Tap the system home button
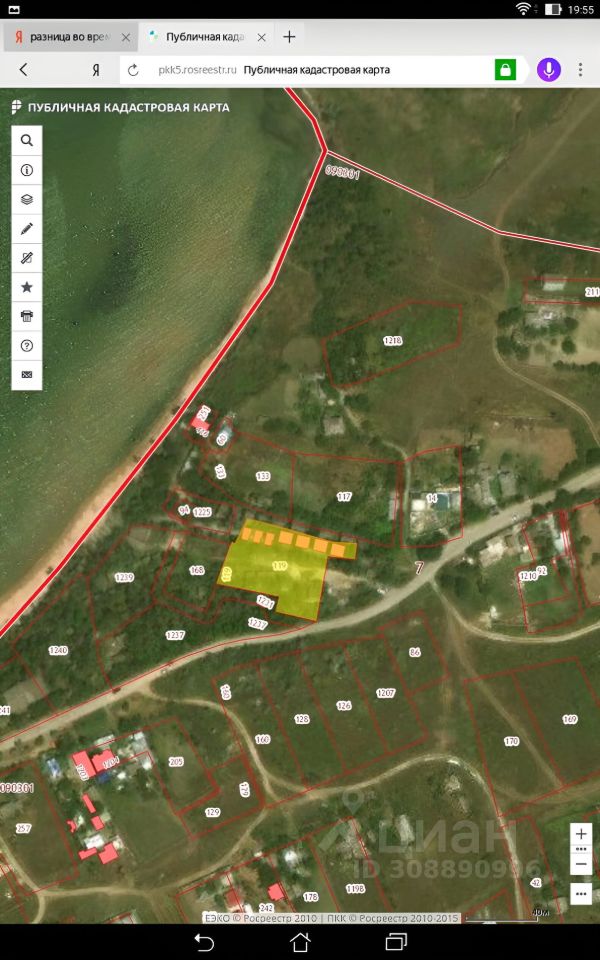The image size is (600, 960). coord(300,941)
